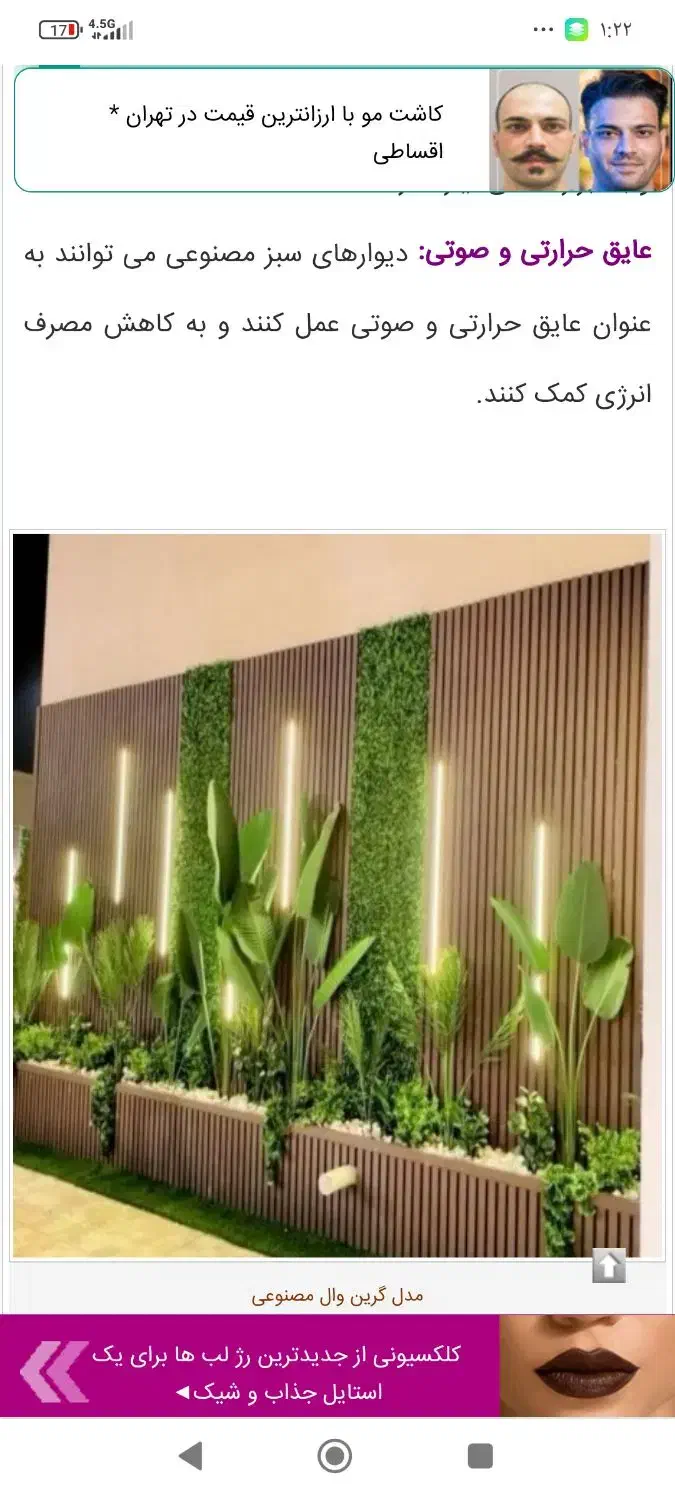The height and width of the screenshot is (1500, 675).
Task: Tap the scroll-to-top arrow button
Action: (x=608, y=1266)
